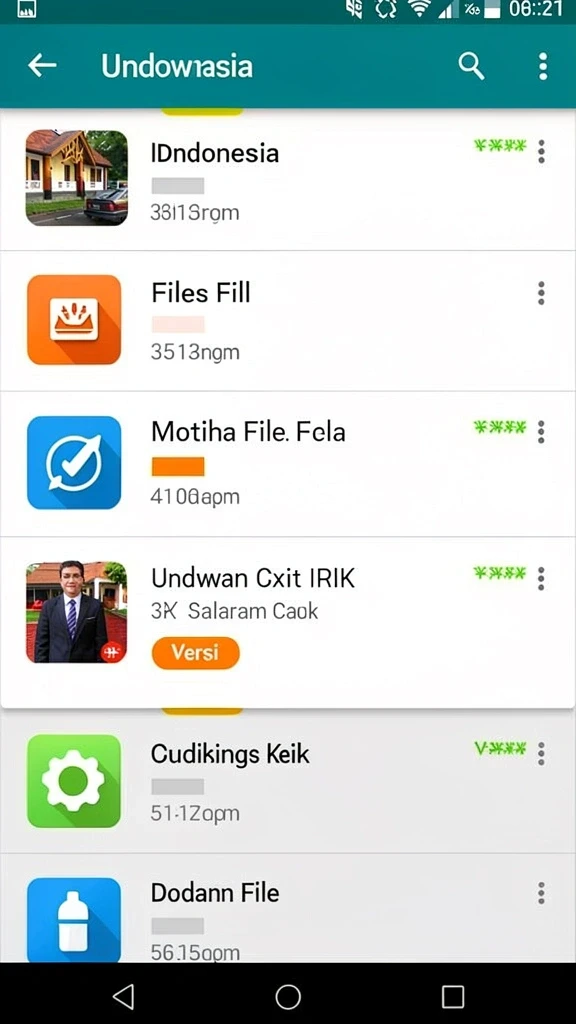Open more options for IDndonesia
576x1024 pixels.
tap(541, 152)
